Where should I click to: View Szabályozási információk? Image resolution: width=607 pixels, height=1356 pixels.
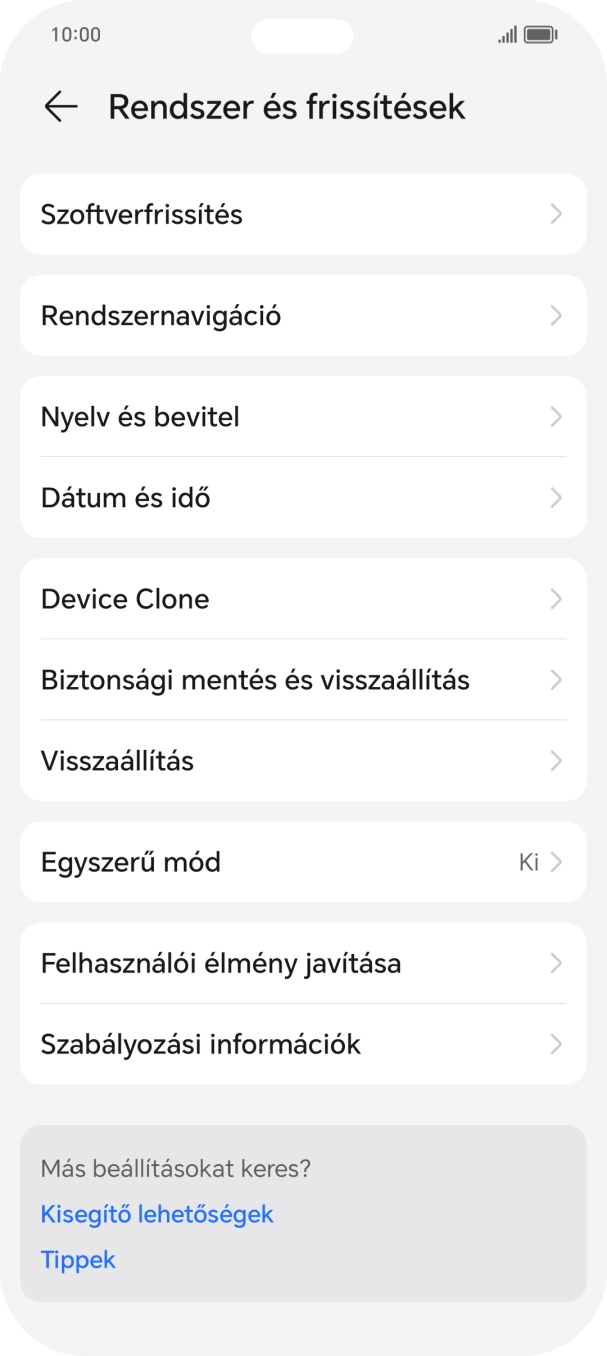coord(302,1045)
